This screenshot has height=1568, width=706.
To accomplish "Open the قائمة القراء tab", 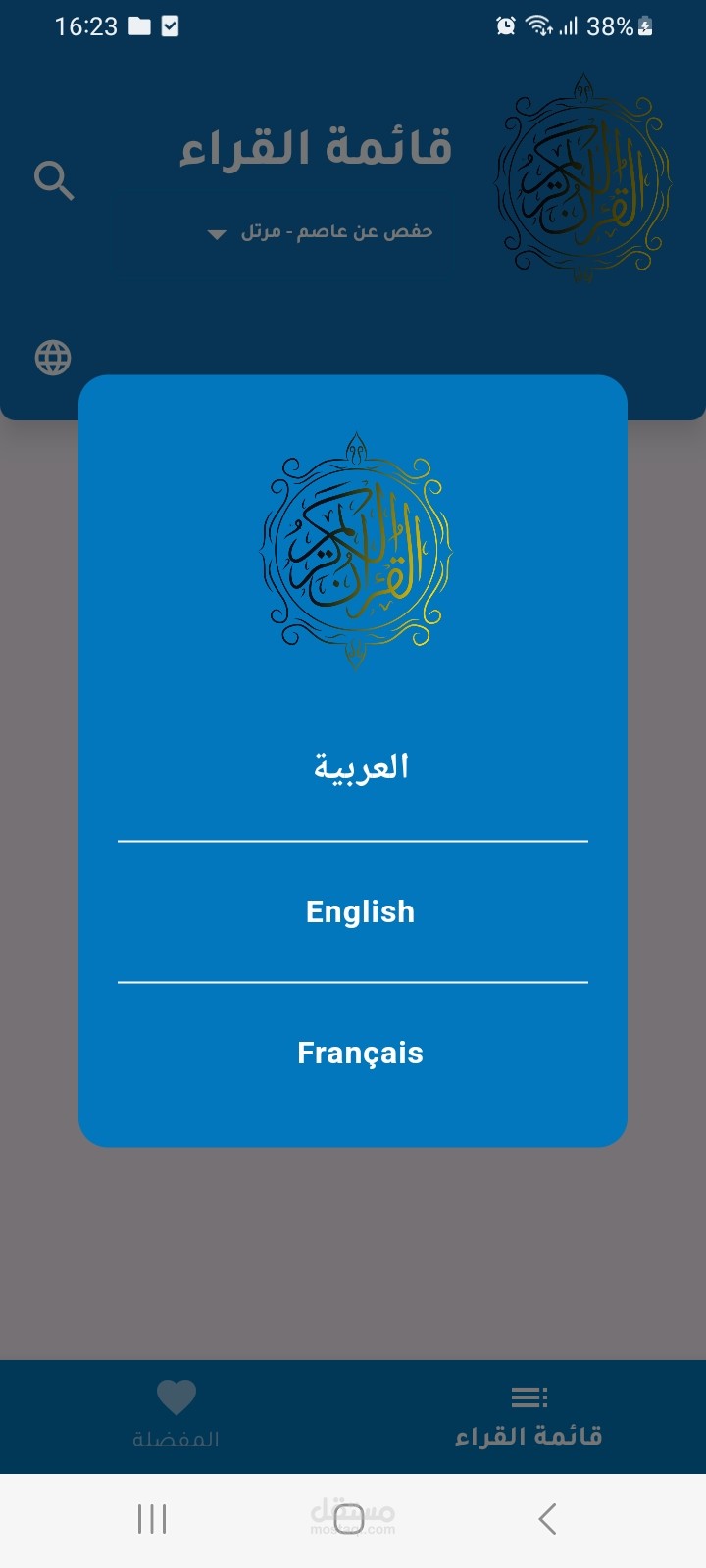I will tap(529, 1415).
